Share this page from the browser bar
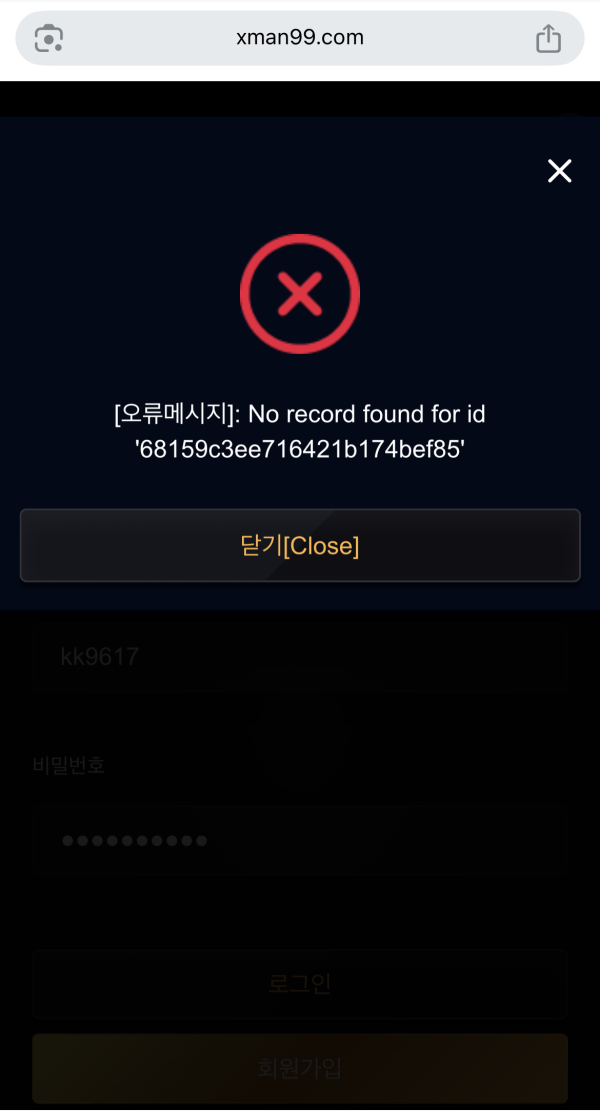Viewport: 600px width, 1113px height. [548, 39]
